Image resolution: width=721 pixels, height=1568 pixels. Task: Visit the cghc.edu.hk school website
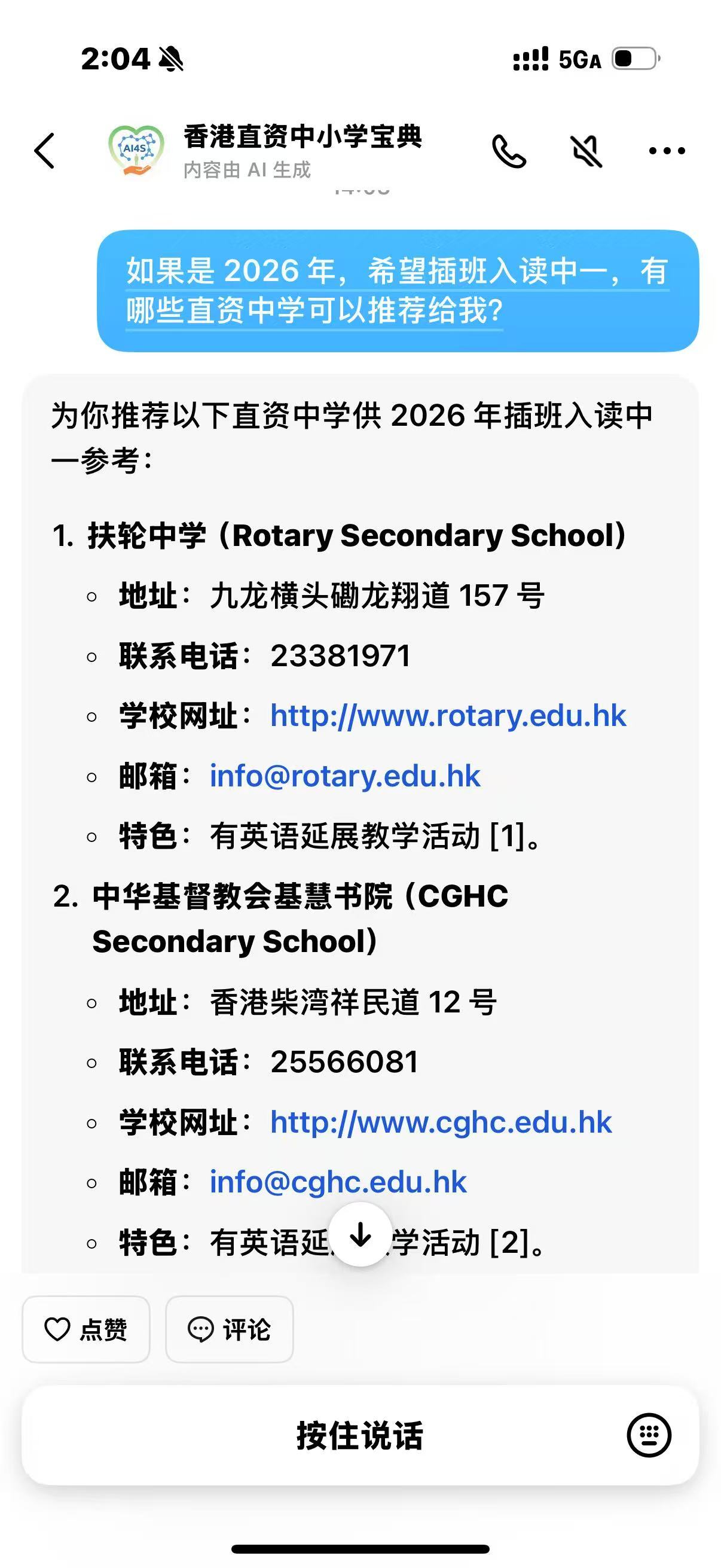click(x=441, y=1122)
